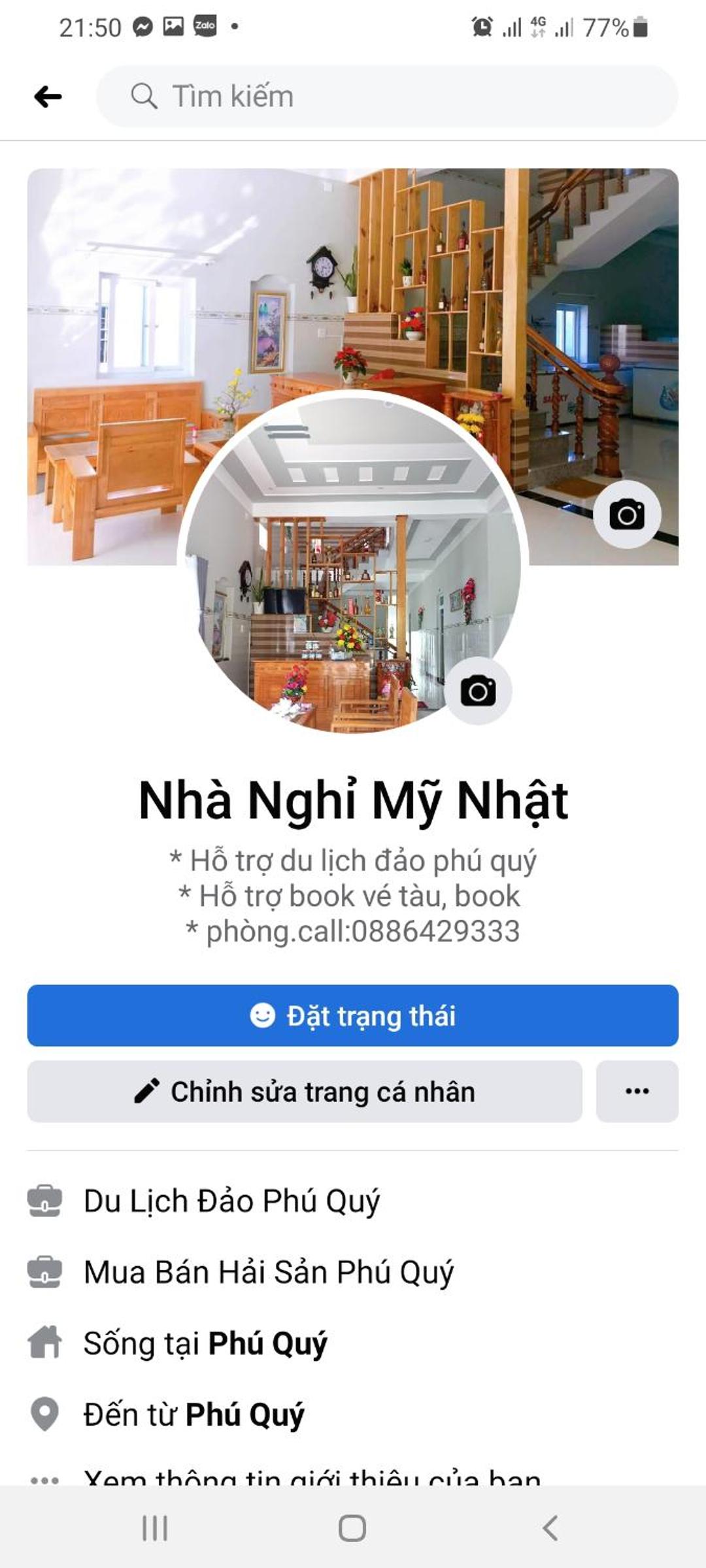The width and height of the screenshot is (706, 1568).
Task: Open workplace Mua Bán Hải Sản Phú Quý
Action: [269, 1273]
